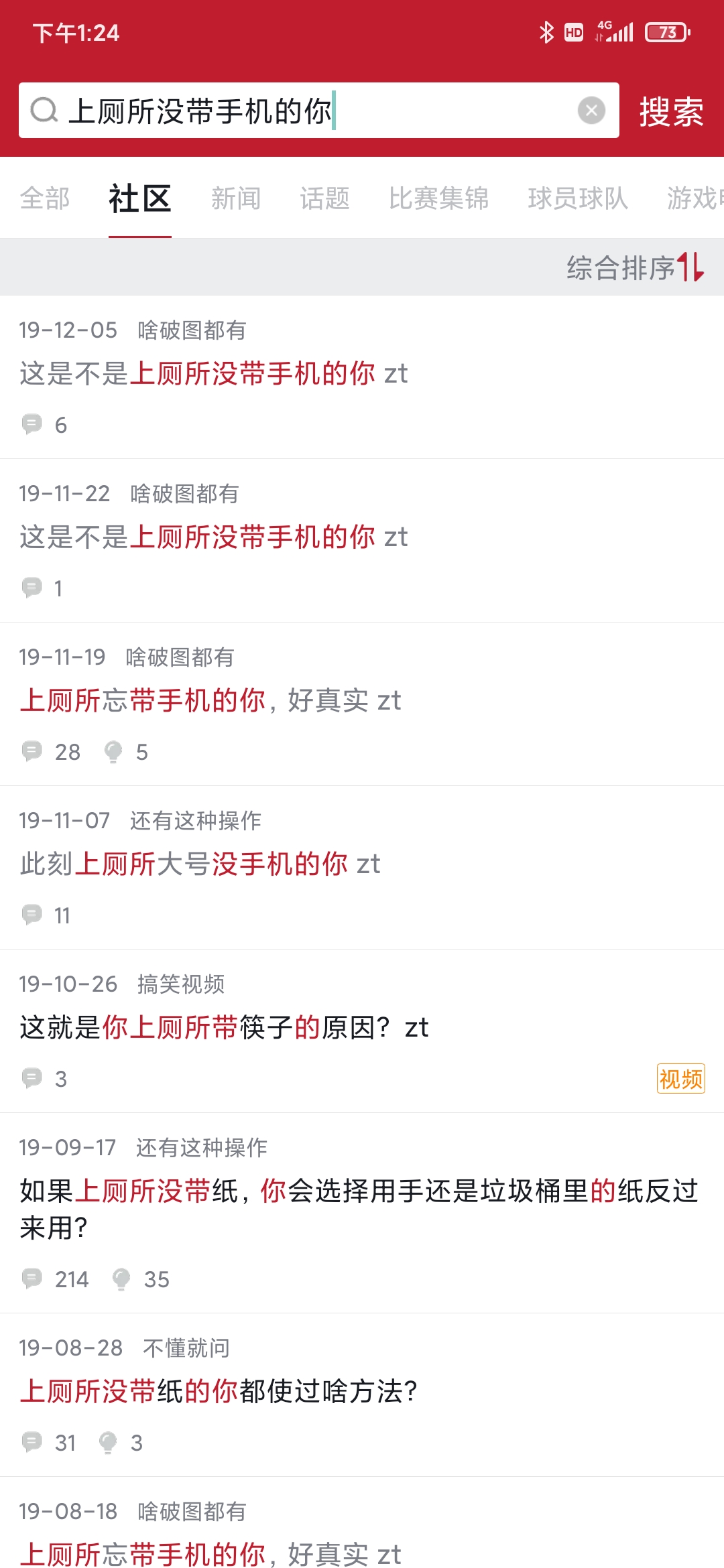Switch to the 新闻 tab
The height and width of the screenshot is (1568, 724).
[x=236, y=198]
